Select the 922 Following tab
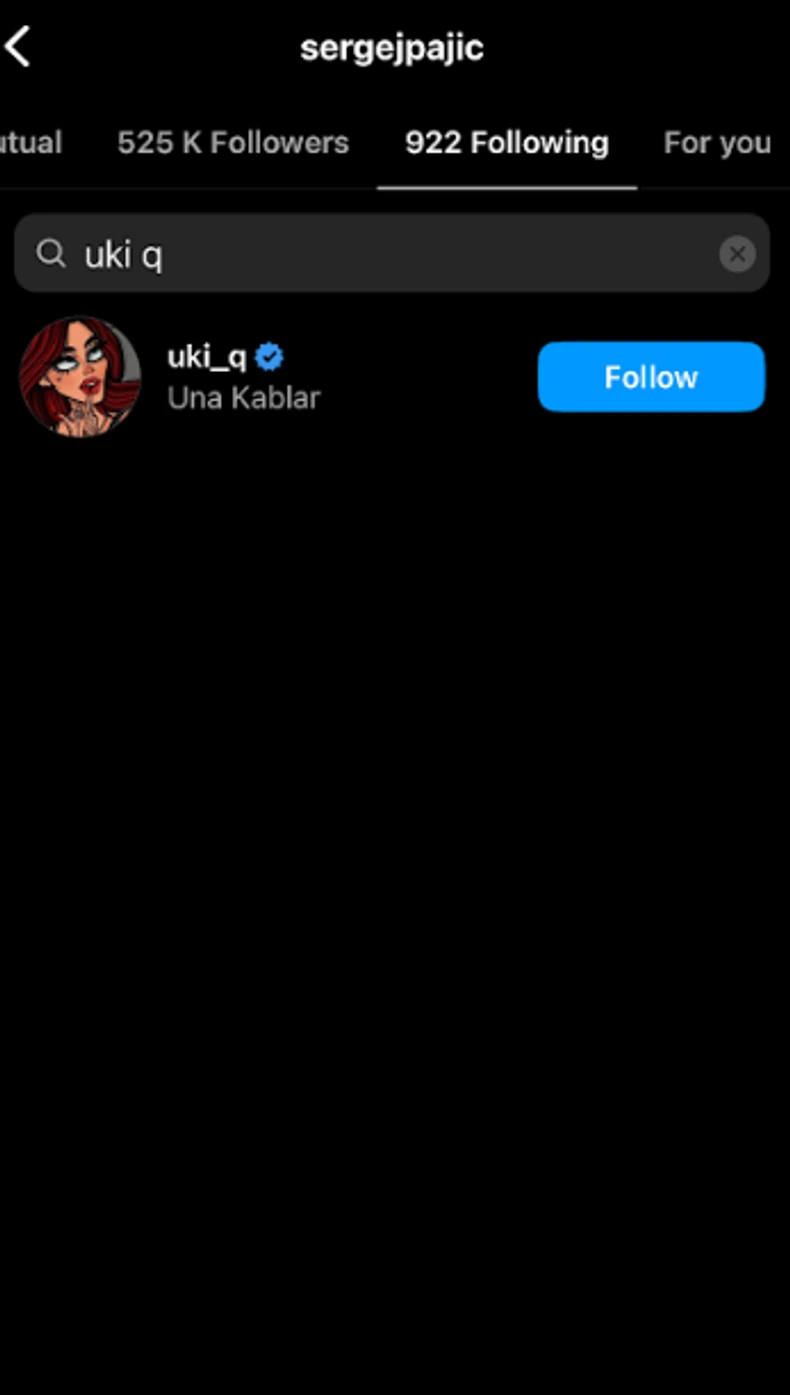 (506, 143)
